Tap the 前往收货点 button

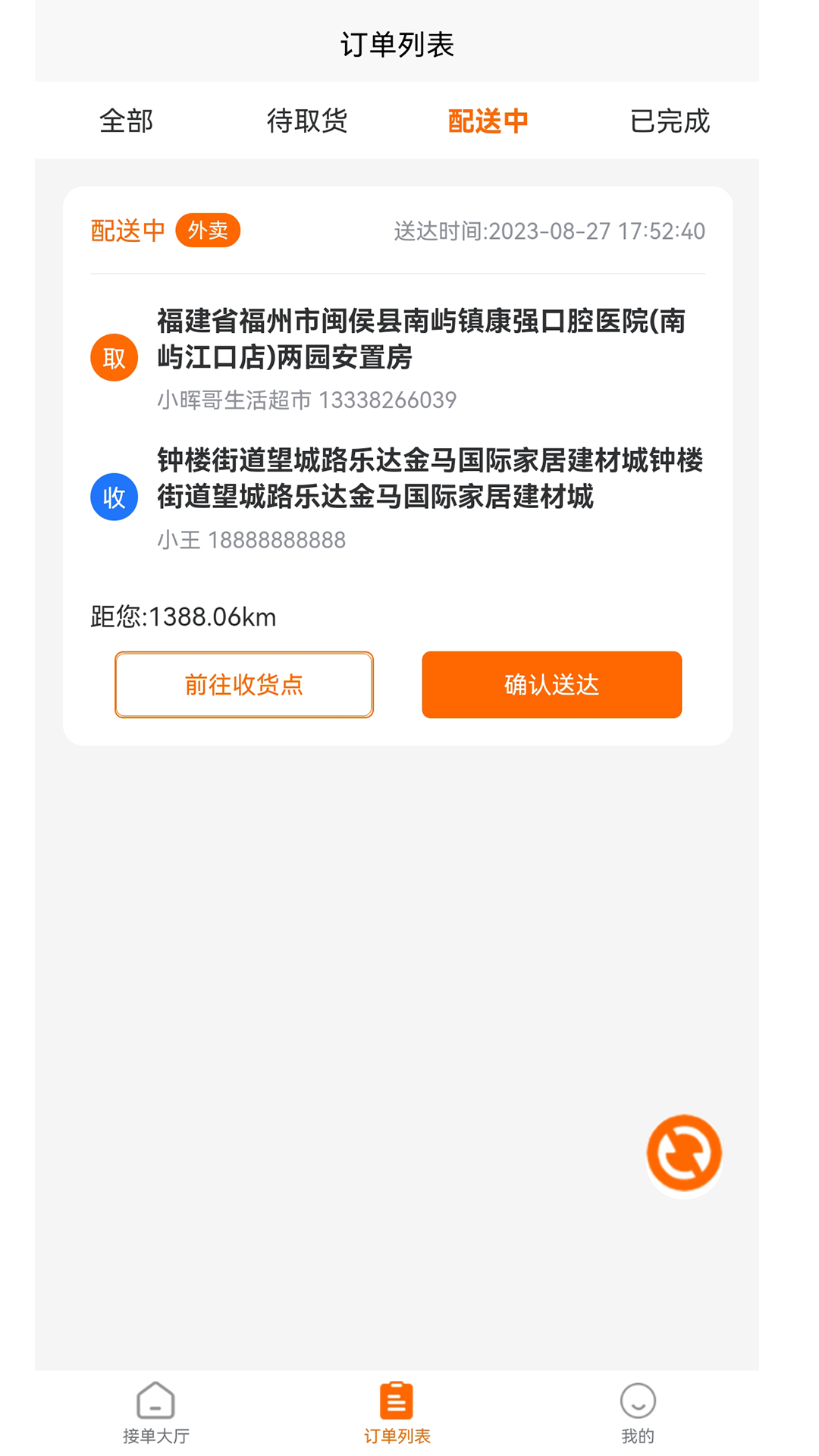click(244, 685)
